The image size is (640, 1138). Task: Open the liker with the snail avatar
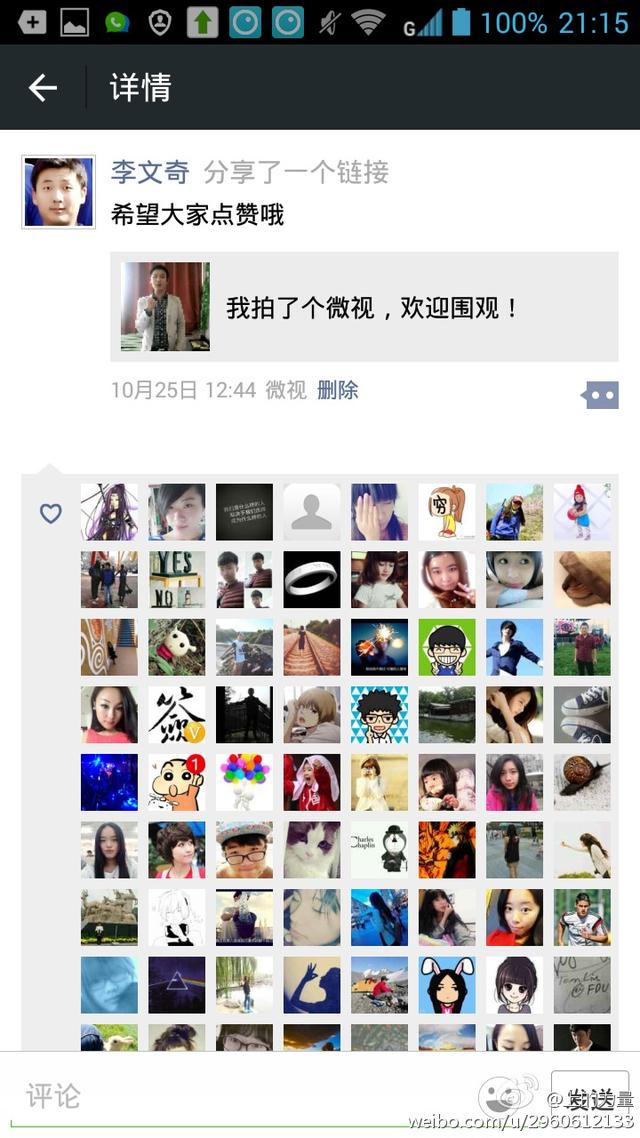pos(582,782)
